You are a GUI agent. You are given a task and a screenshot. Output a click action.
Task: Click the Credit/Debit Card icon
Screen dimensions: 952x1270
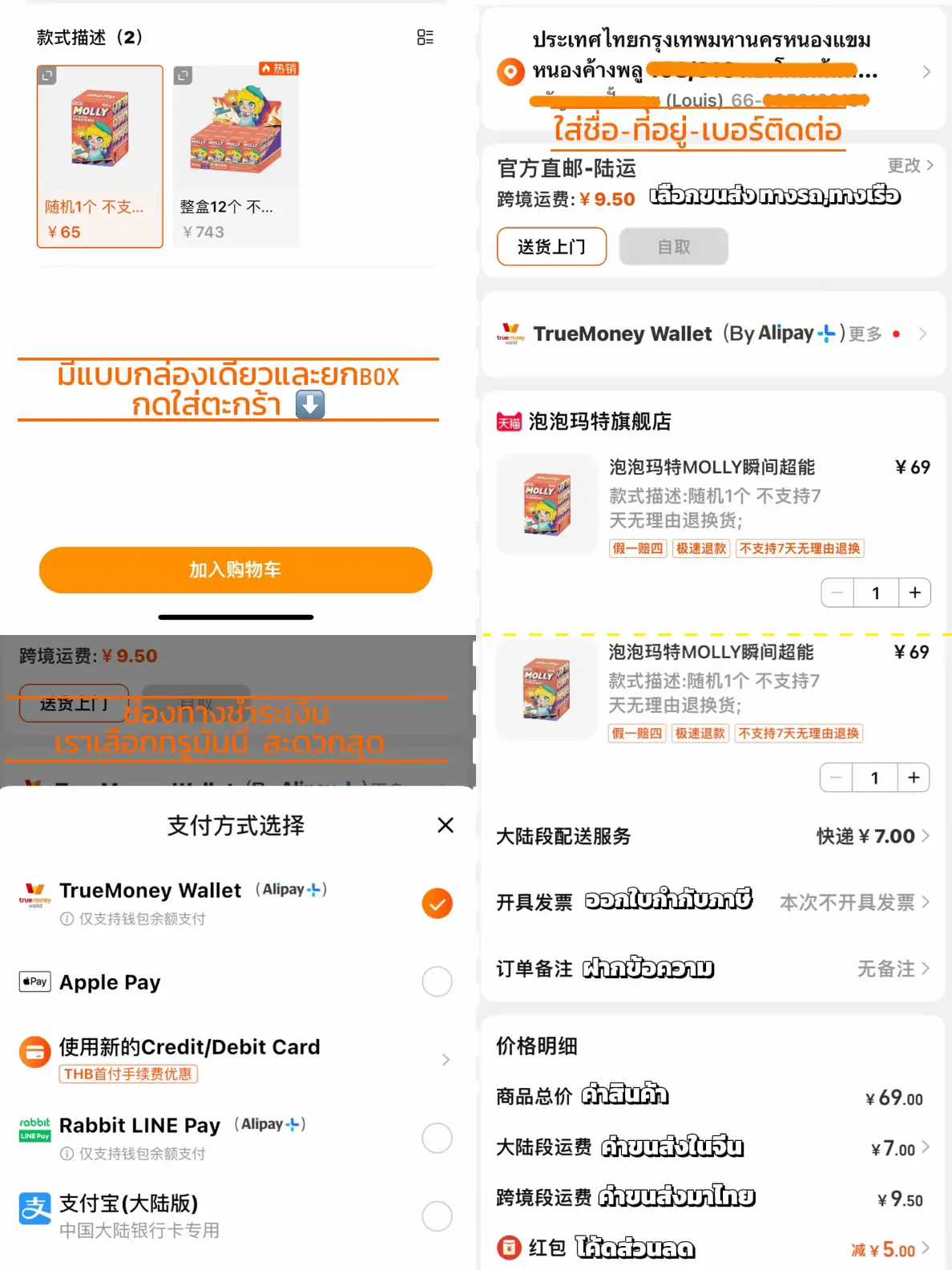click(x=34, y=1050)
